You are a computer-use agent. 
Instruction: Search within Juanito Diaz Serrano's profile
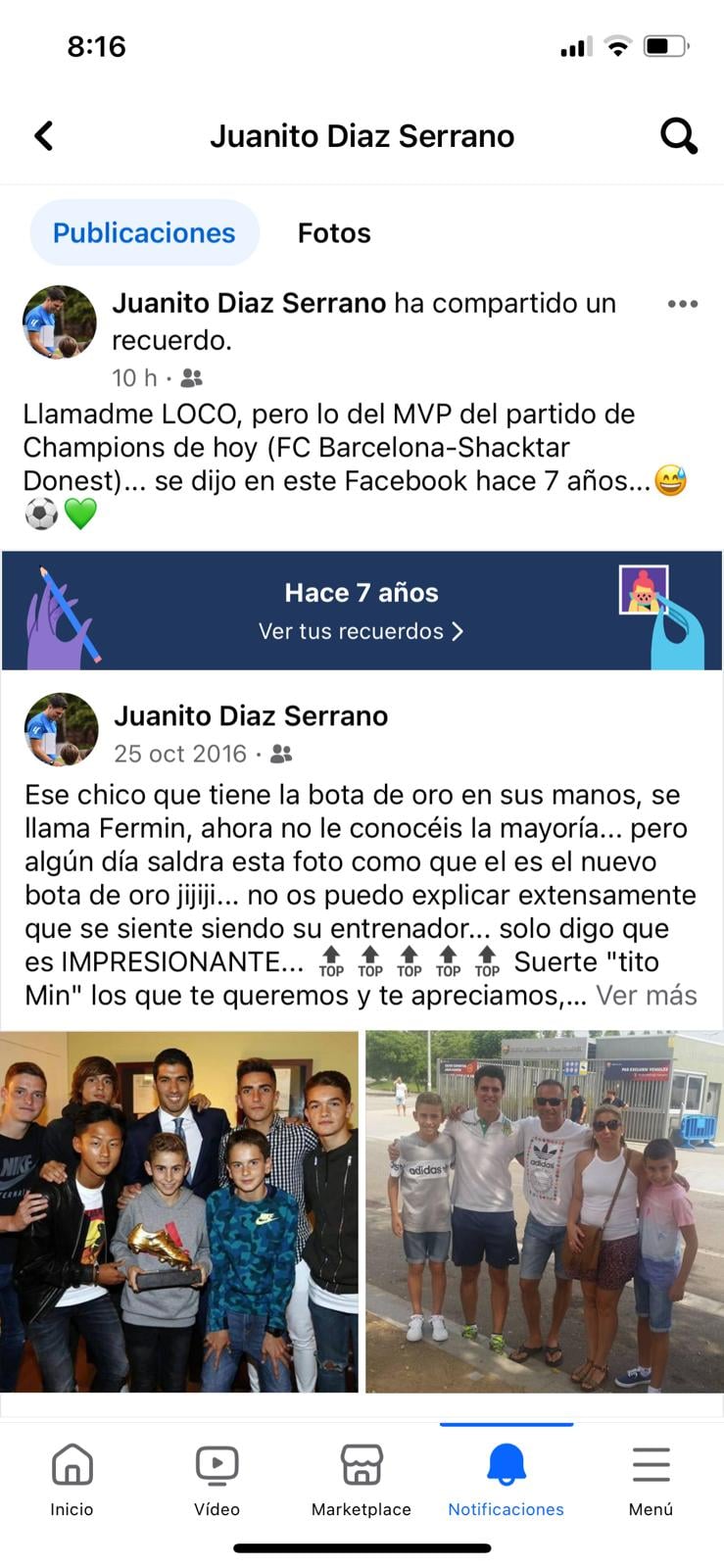point(678,136)
